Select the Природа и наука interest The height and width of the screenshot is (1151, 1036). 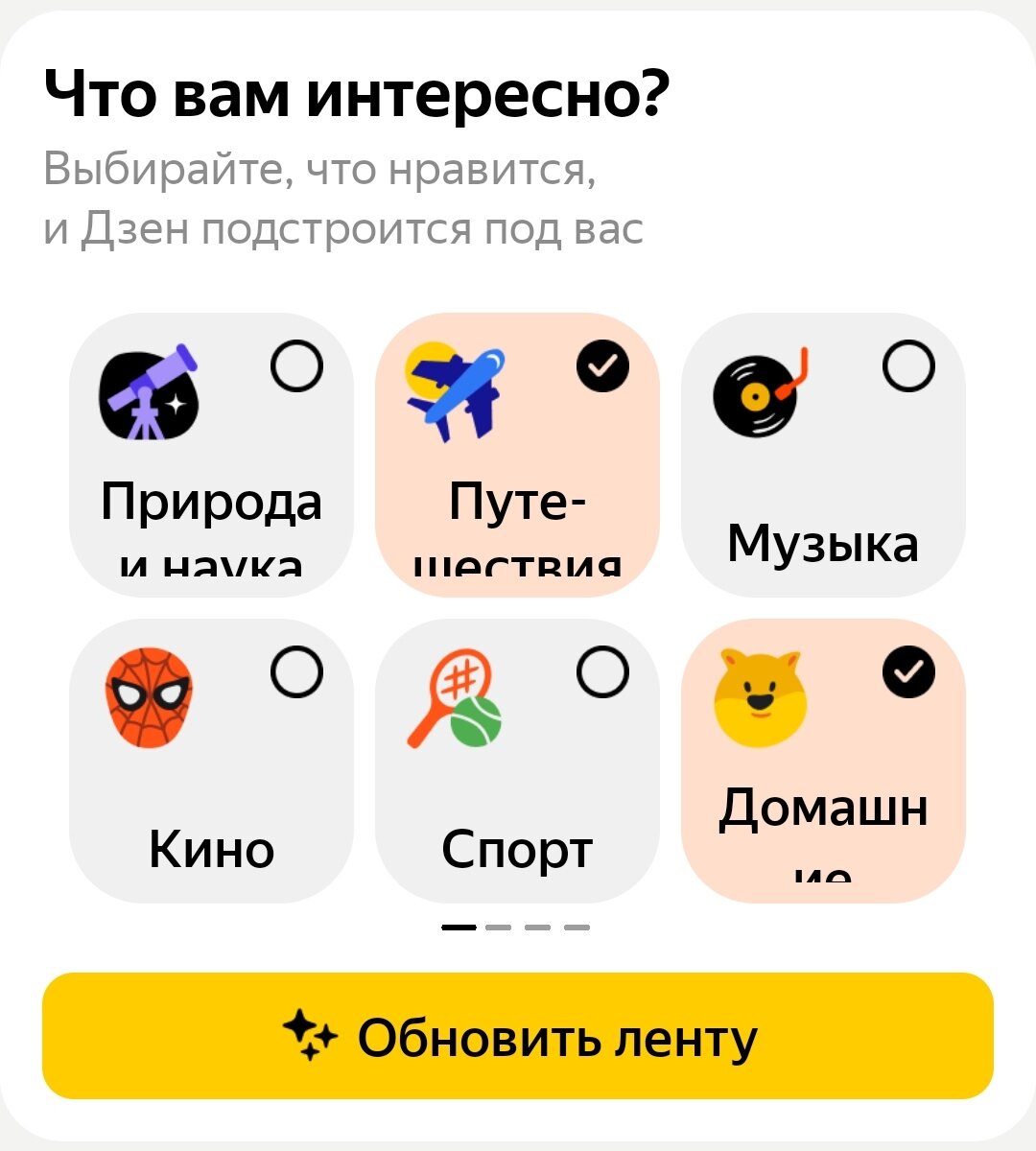click(x=211, y=456)
